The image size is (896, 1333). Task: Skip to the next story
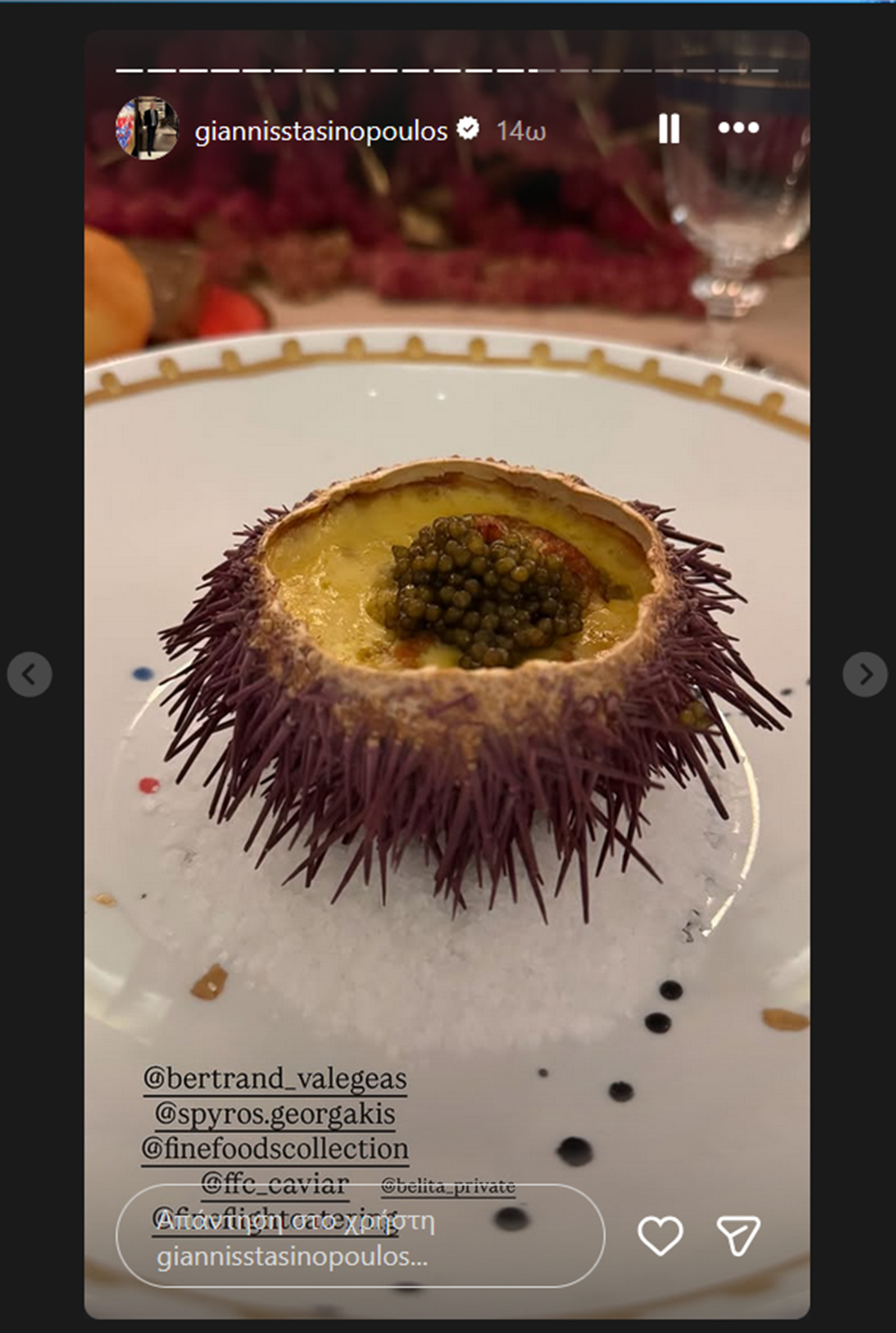864,674
